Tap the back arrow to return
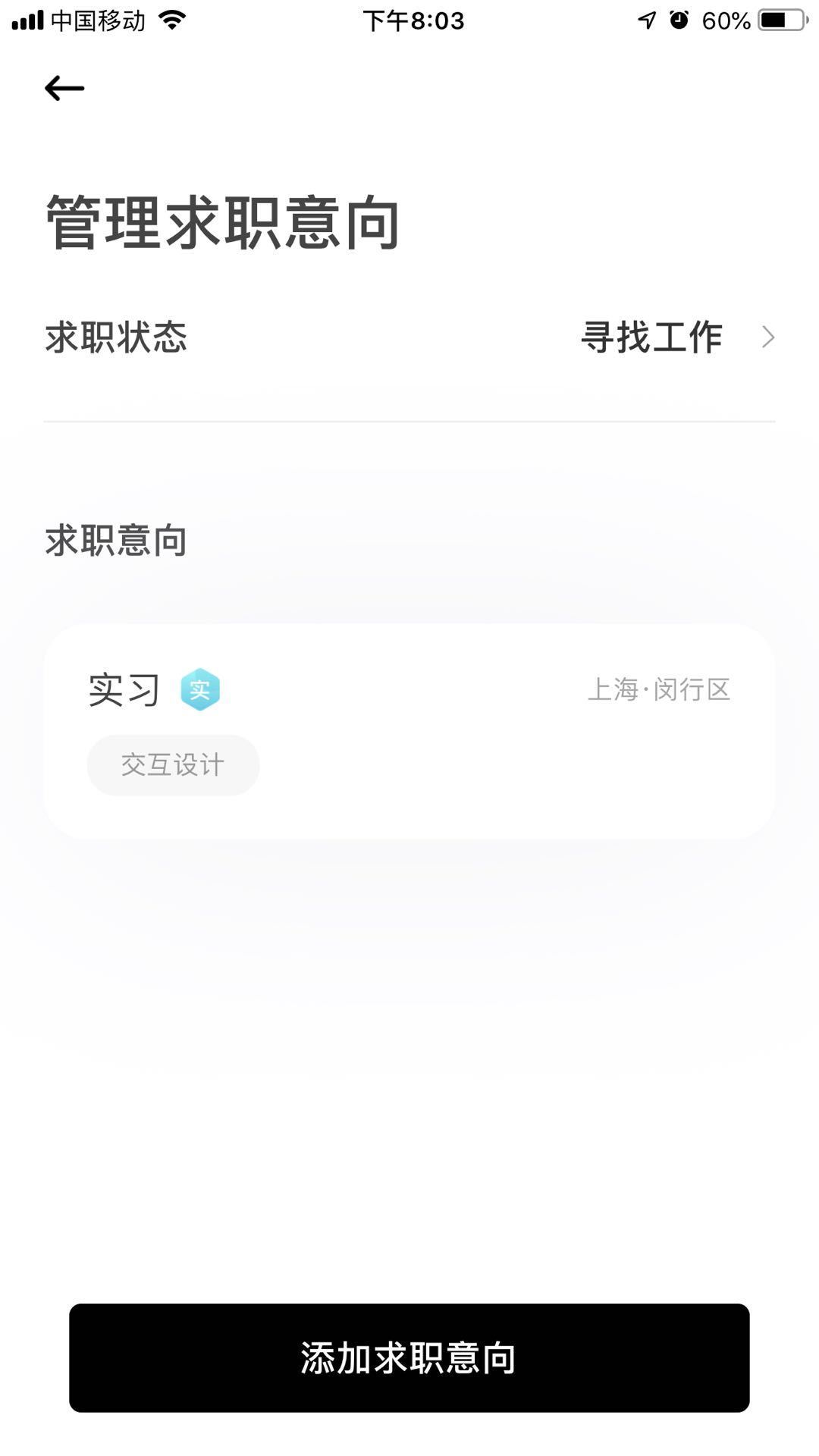Image resolution: width=819 pixels, height=1456 pixels. click(64, 88)
